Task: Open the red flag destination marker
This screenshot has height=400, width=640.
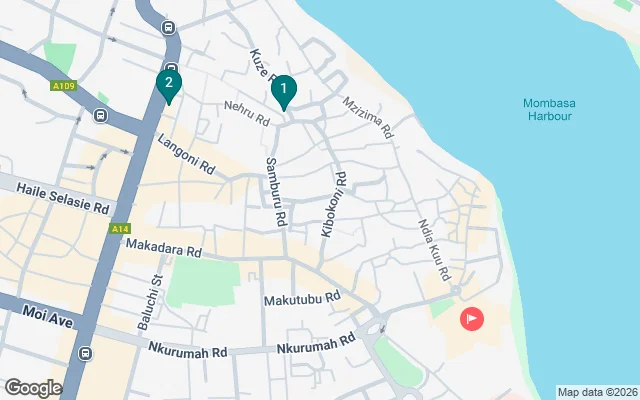Action: coord(470,319)
